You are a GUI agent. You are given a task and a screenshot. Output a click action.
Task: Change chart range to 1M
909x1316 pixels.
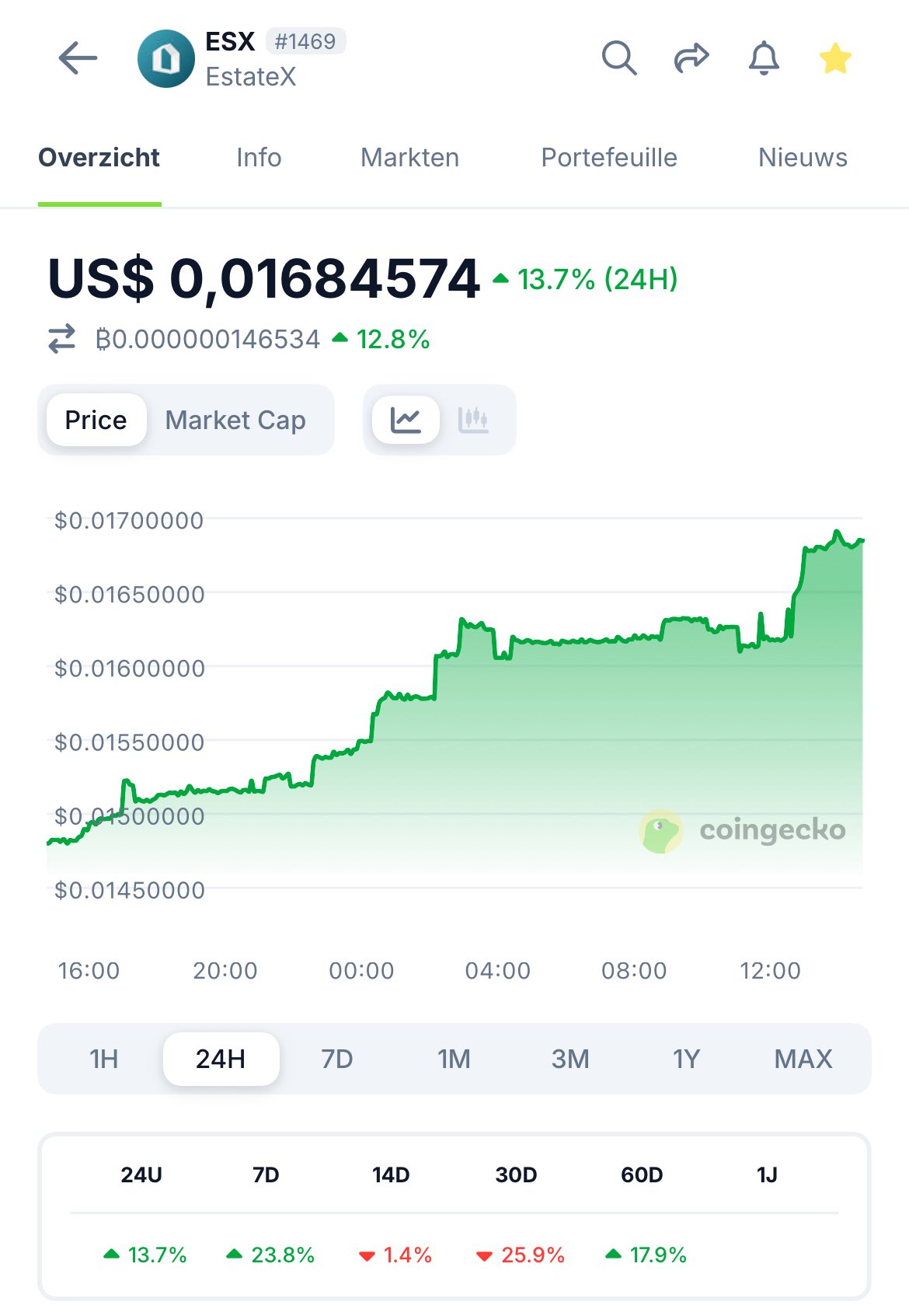pyautogui.click(x=454, y=1059)
